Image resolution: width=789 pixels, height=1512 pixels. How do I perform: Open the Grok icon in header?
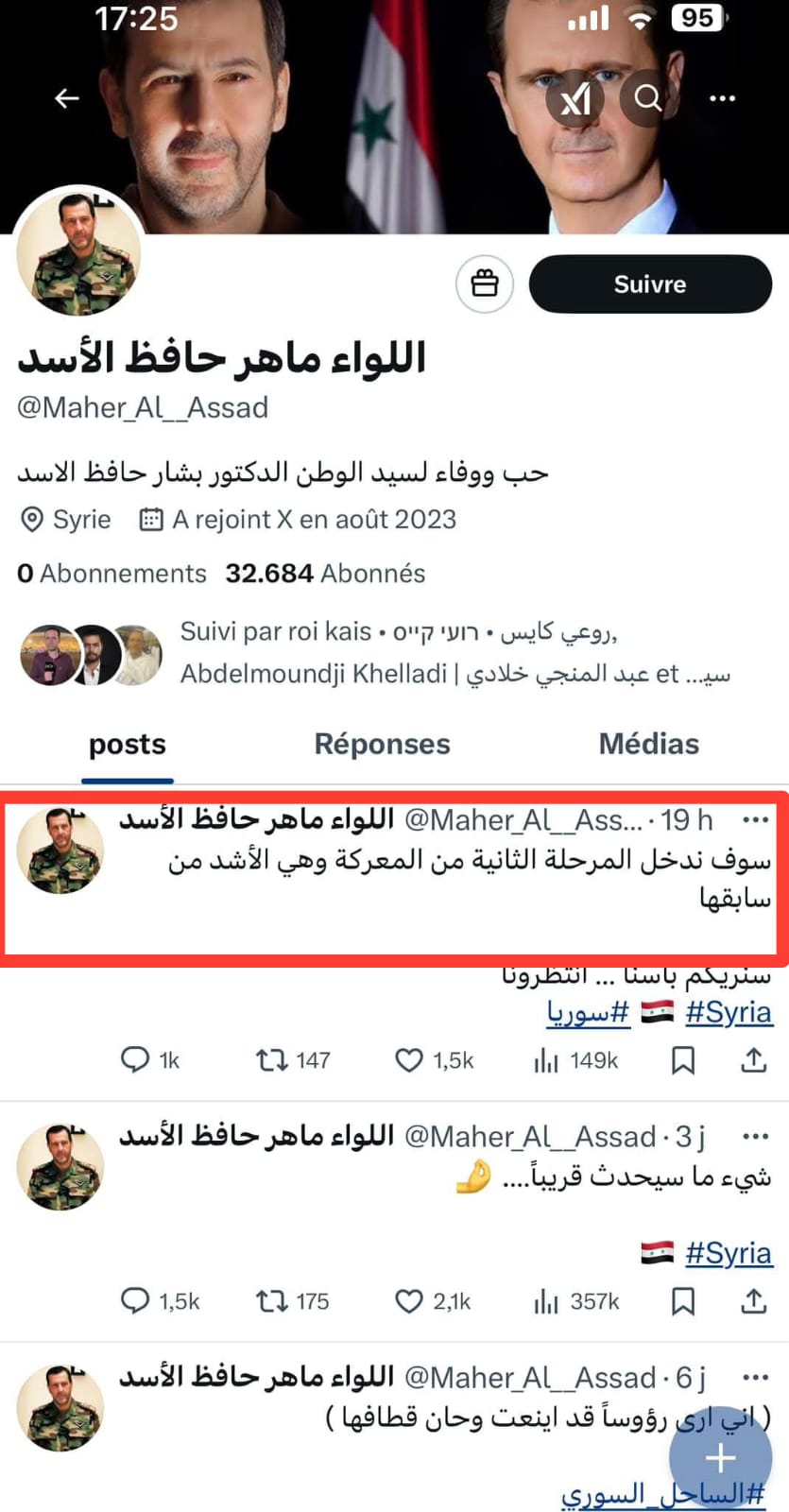[x=575, y=98]
